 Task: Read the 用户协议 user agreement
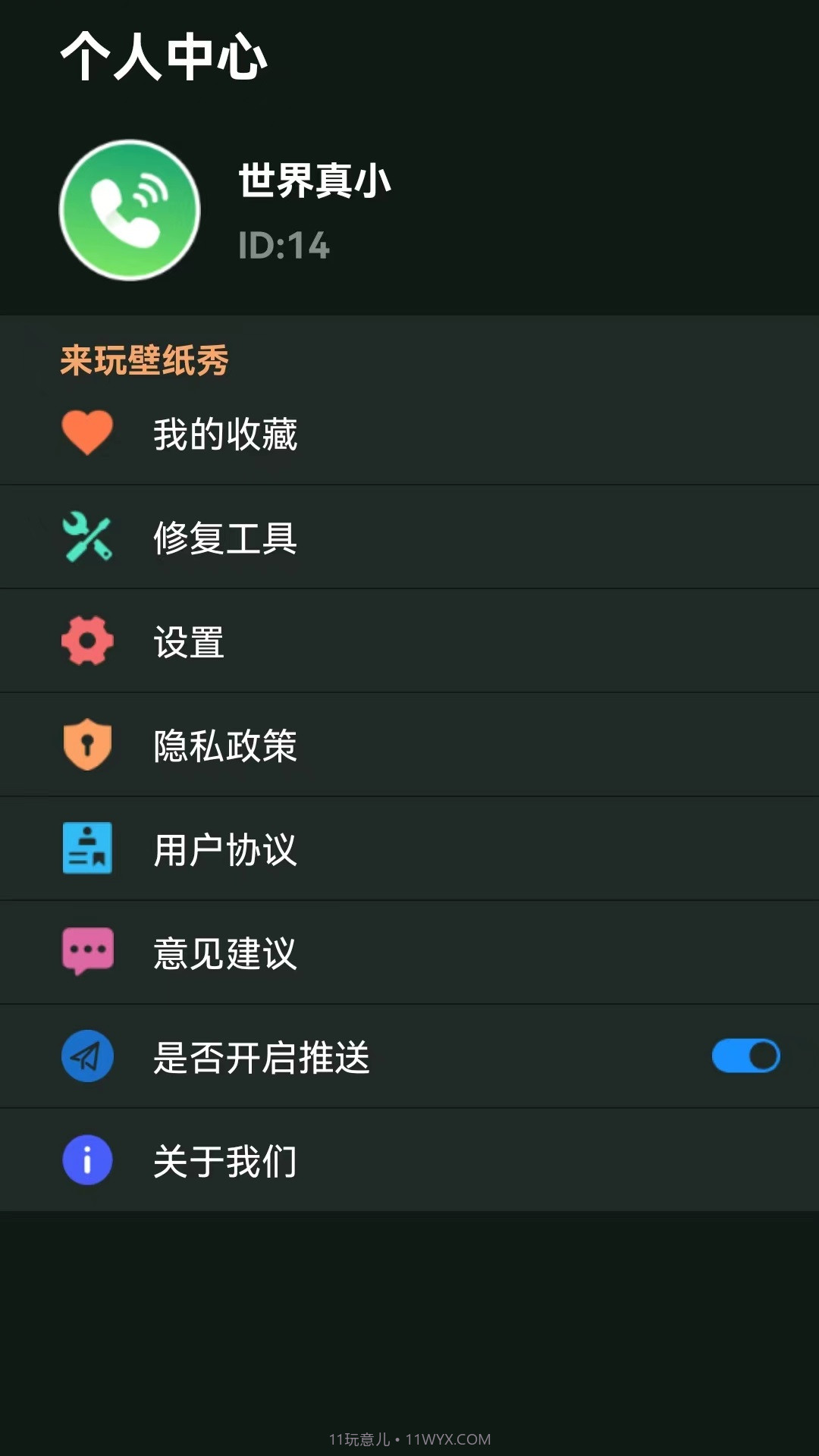click(x=225, y=849)
